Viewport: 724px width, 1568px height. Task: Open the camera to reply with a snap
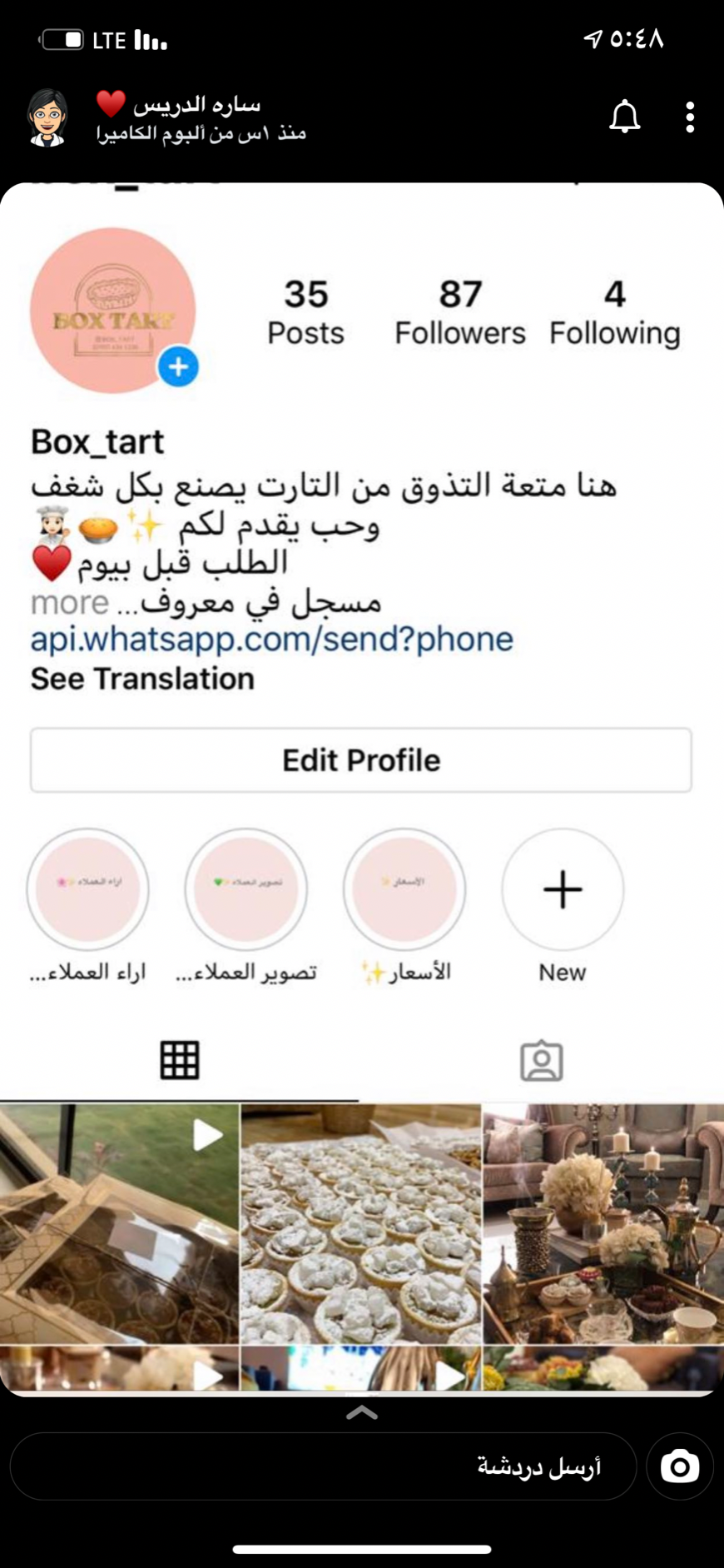click(680, 1466)
